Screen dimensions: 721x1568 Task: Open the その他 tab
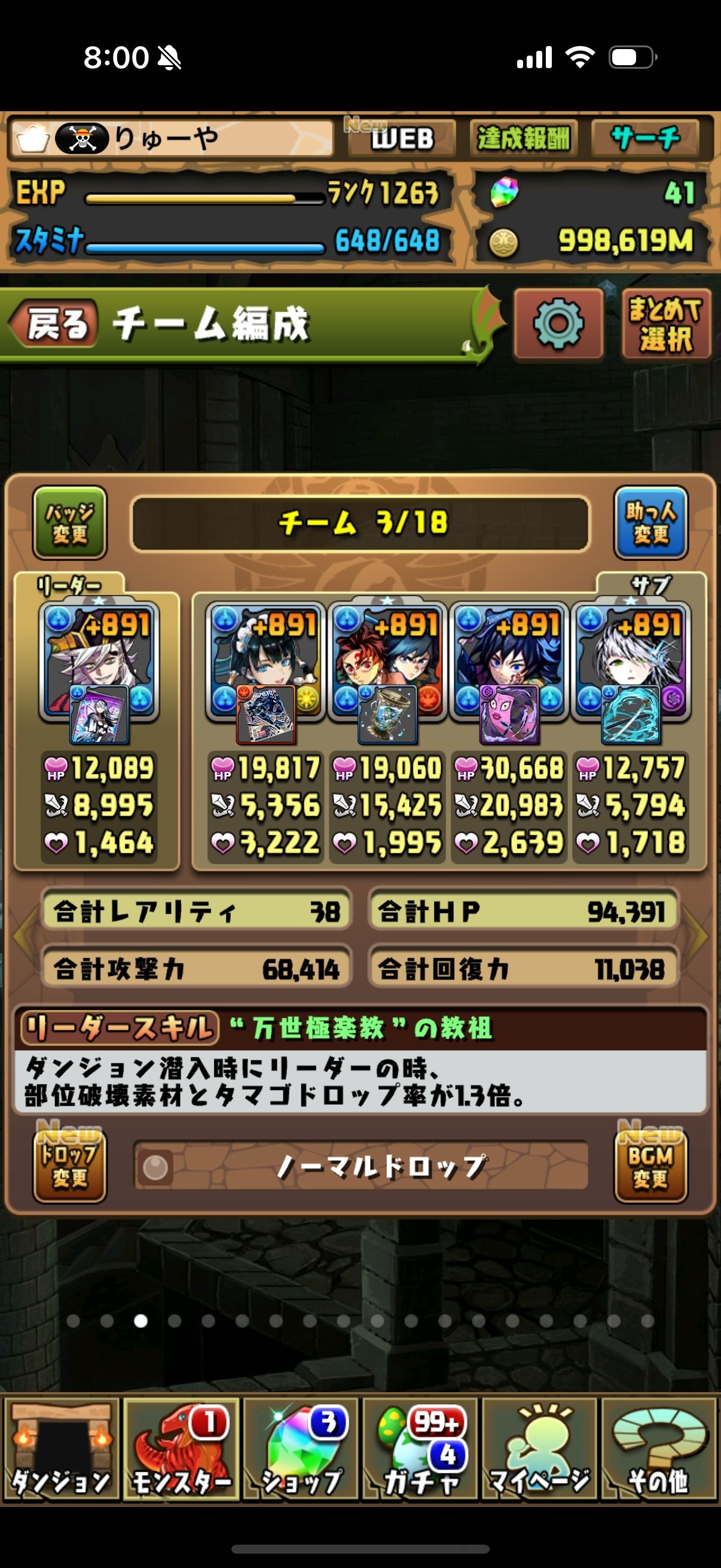pyautogui.click(x=658, y=1447)
